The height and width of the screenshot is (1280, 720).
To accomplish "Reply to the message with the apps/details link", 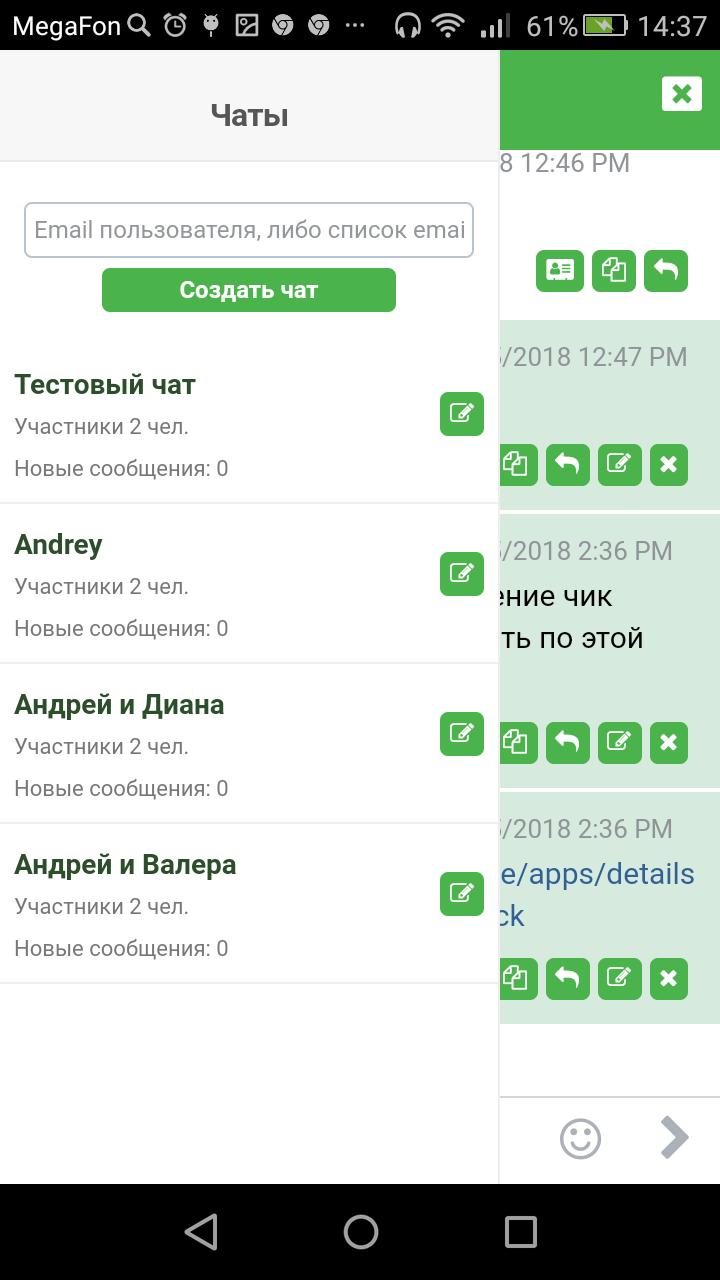I will [x=567, y=979].
